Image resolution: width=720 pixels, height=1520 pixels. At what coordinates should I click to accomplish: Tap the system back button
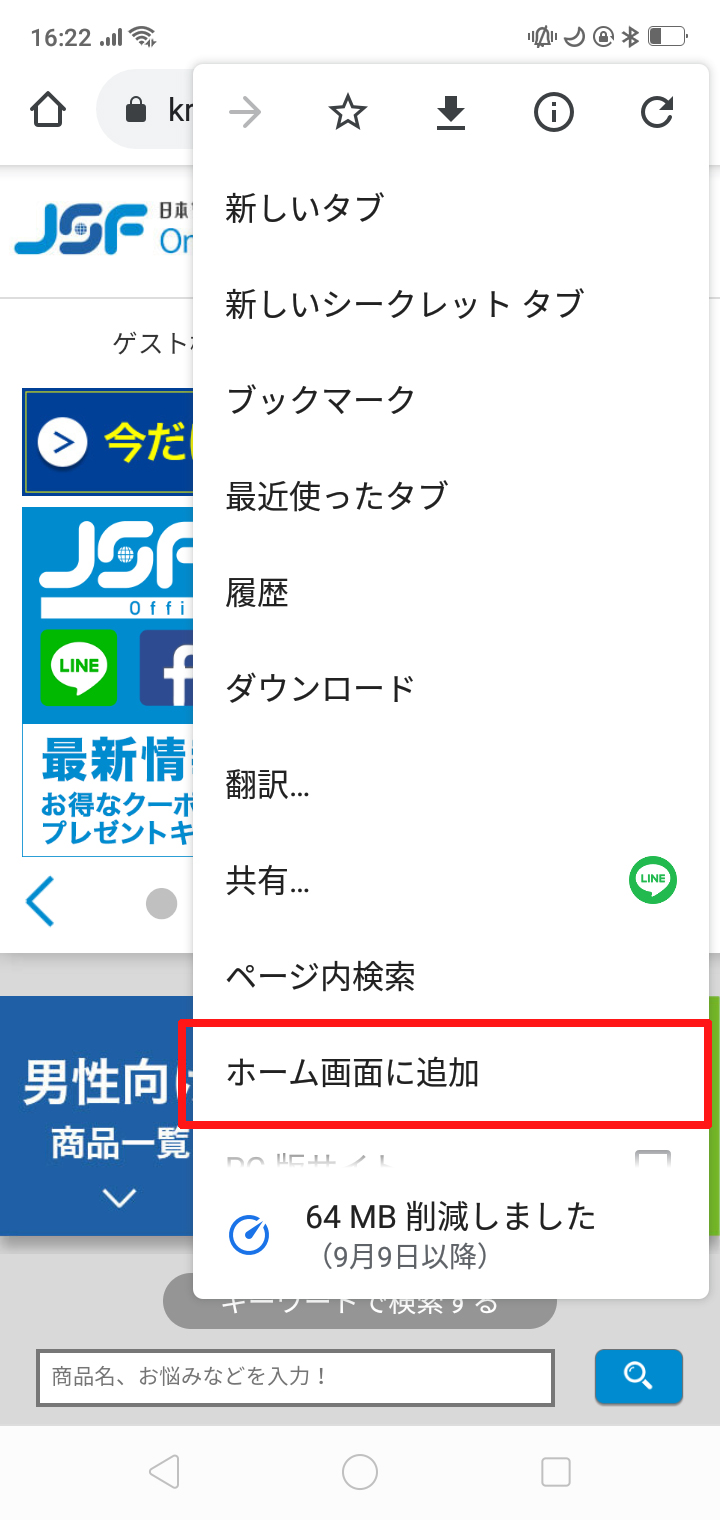coord(164,1471)
